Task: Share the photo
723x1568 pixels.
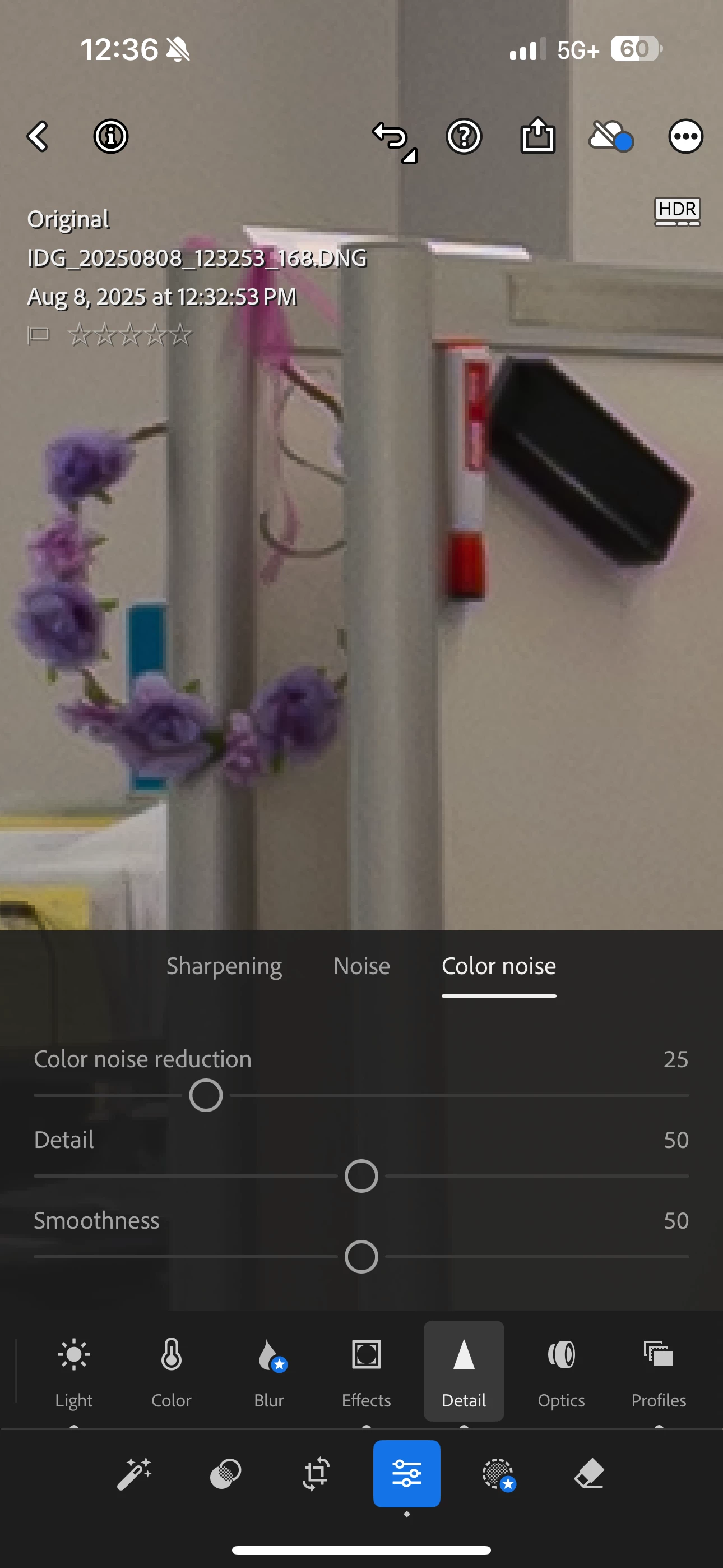Action: pos(538,136)
